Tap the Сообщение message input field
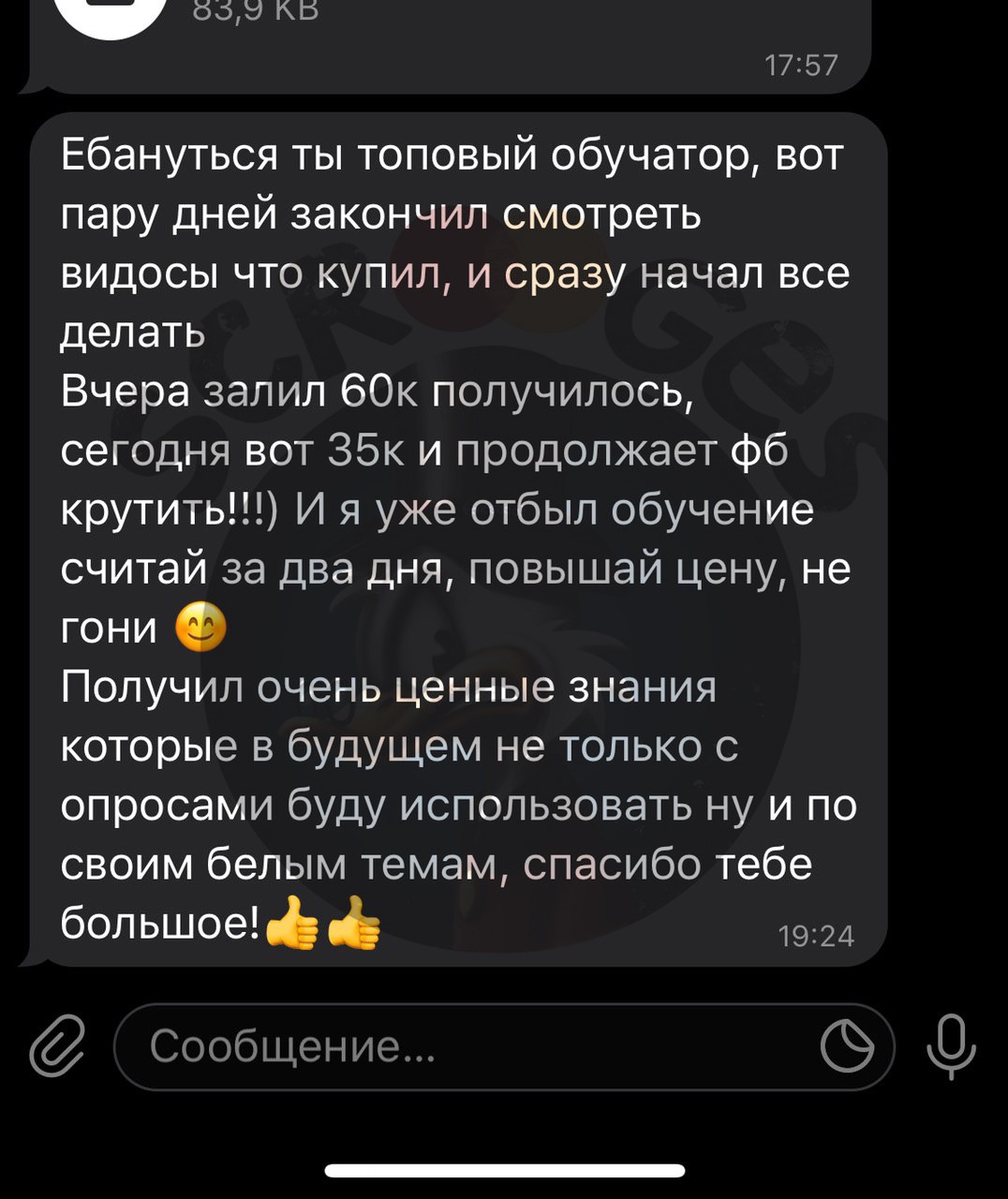1008x1199 pixels. click(x=468, y=1046)
